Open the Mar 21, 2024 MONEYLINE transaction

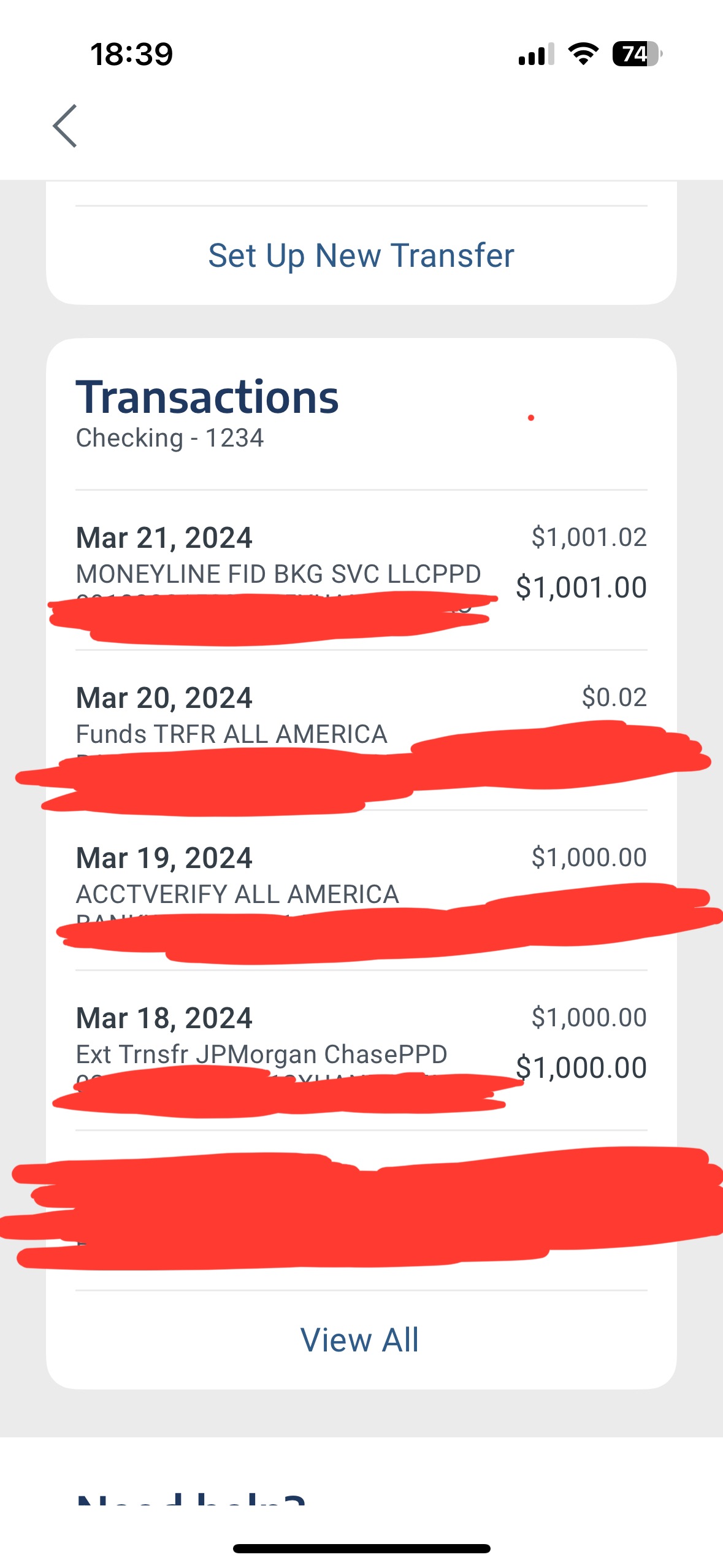tap(361, 570)
